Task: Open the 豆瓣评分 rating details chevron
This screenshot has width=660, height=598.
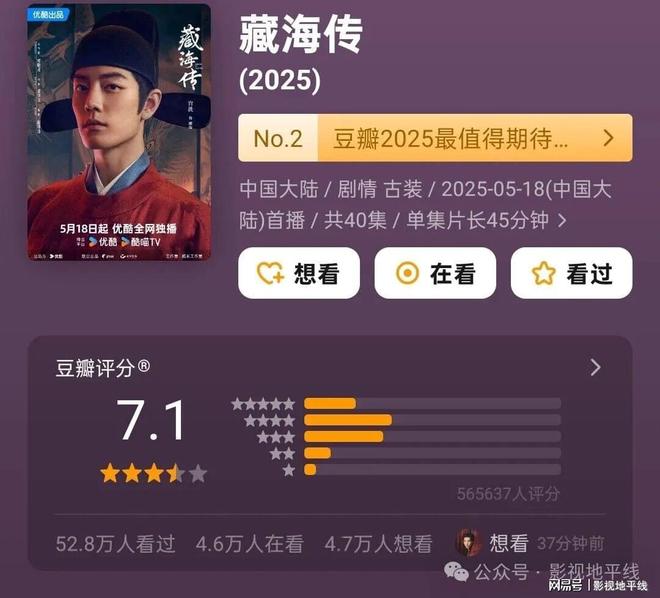Action: click(x=595, y=367)
